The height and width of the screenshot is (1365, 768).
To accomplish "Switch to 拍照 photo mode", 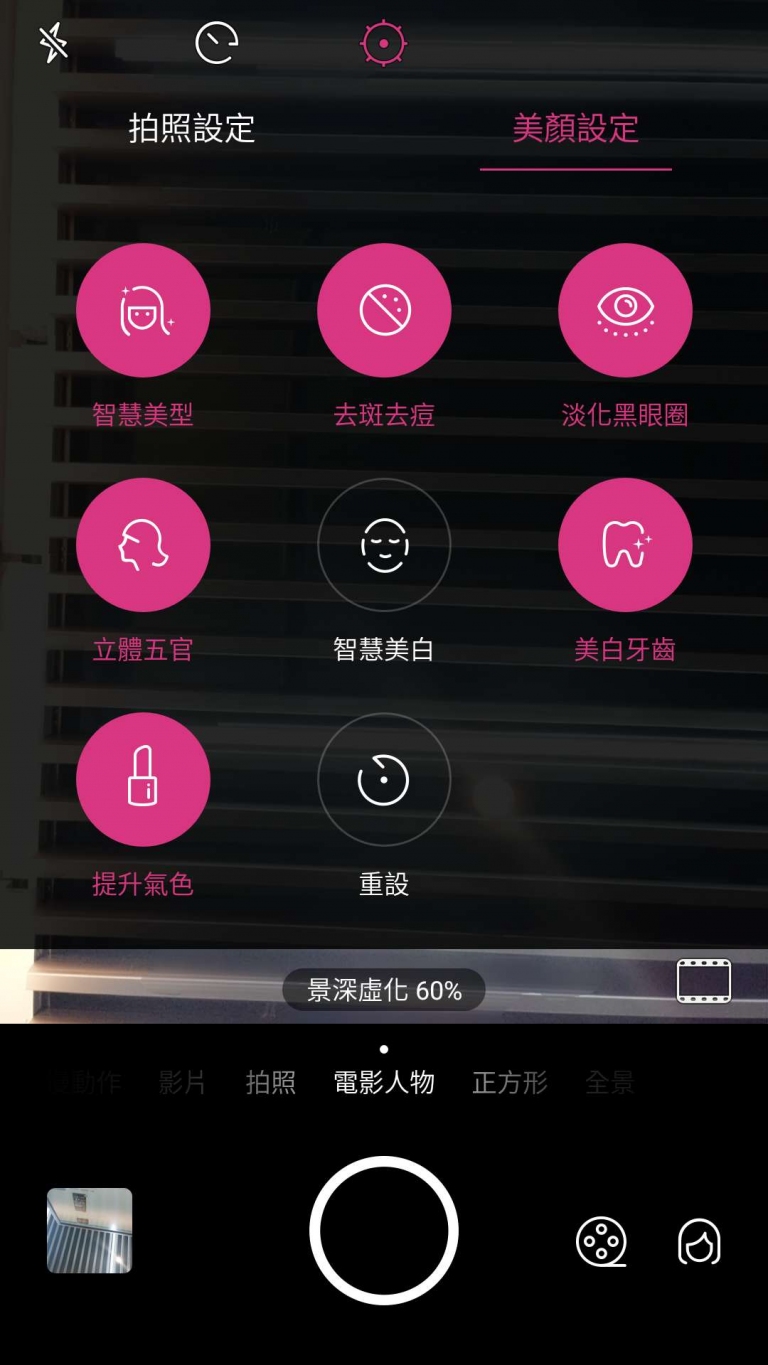I will click(x=271, y=1082).
